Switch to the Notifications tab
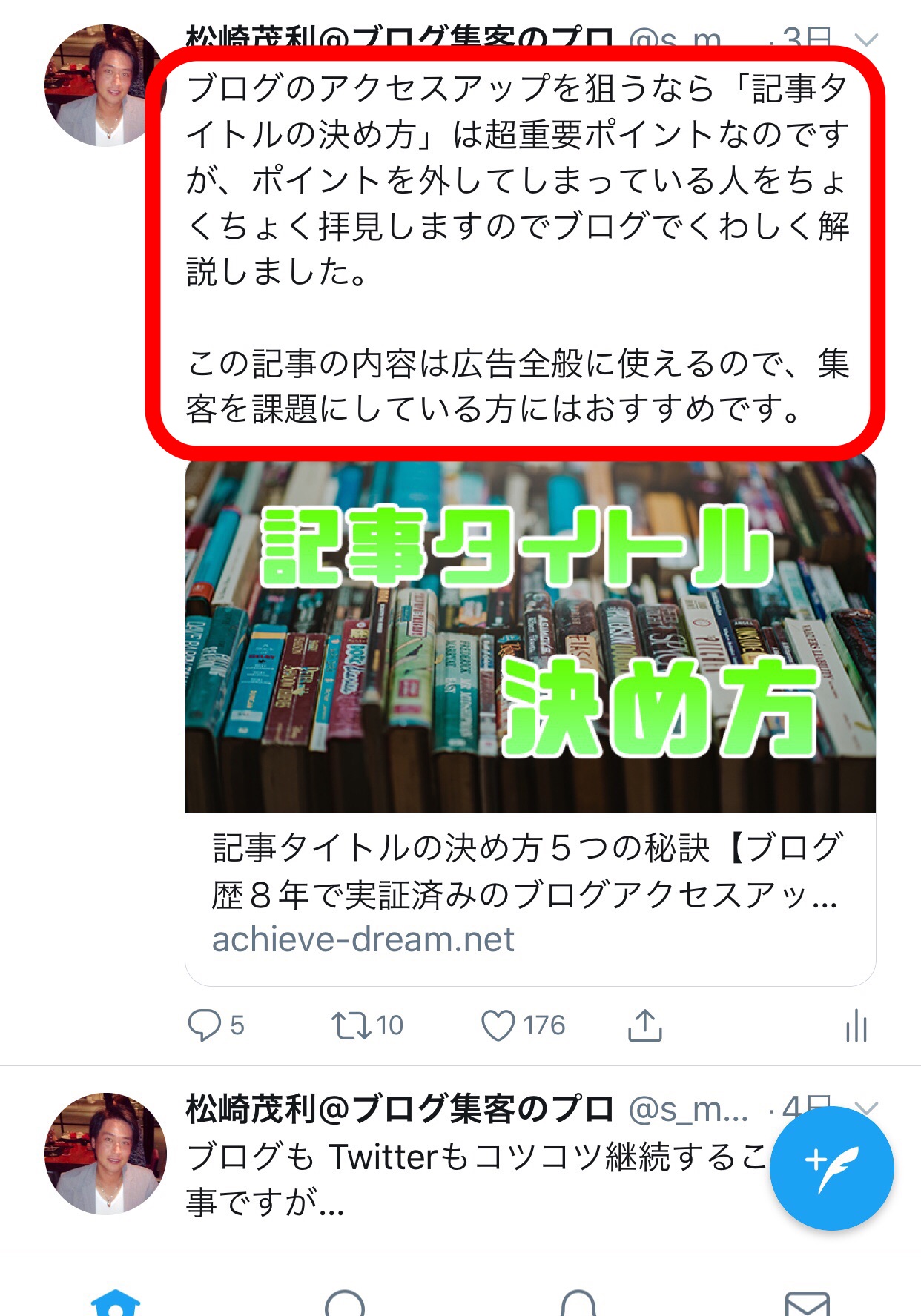Screen dimensions: 921x1316 (578, 1303)
